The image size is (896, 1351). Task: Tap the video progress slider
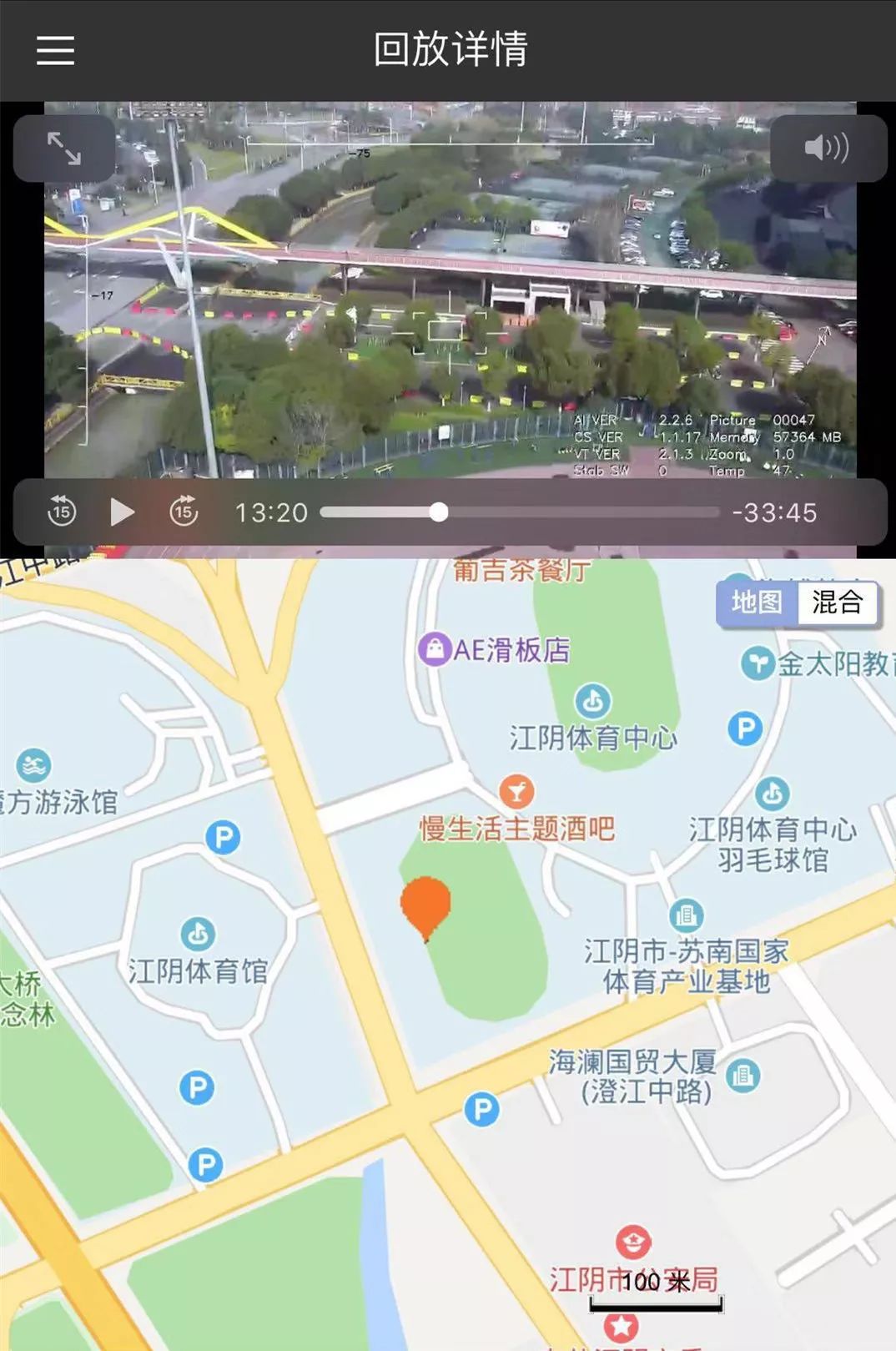[439, 512]
